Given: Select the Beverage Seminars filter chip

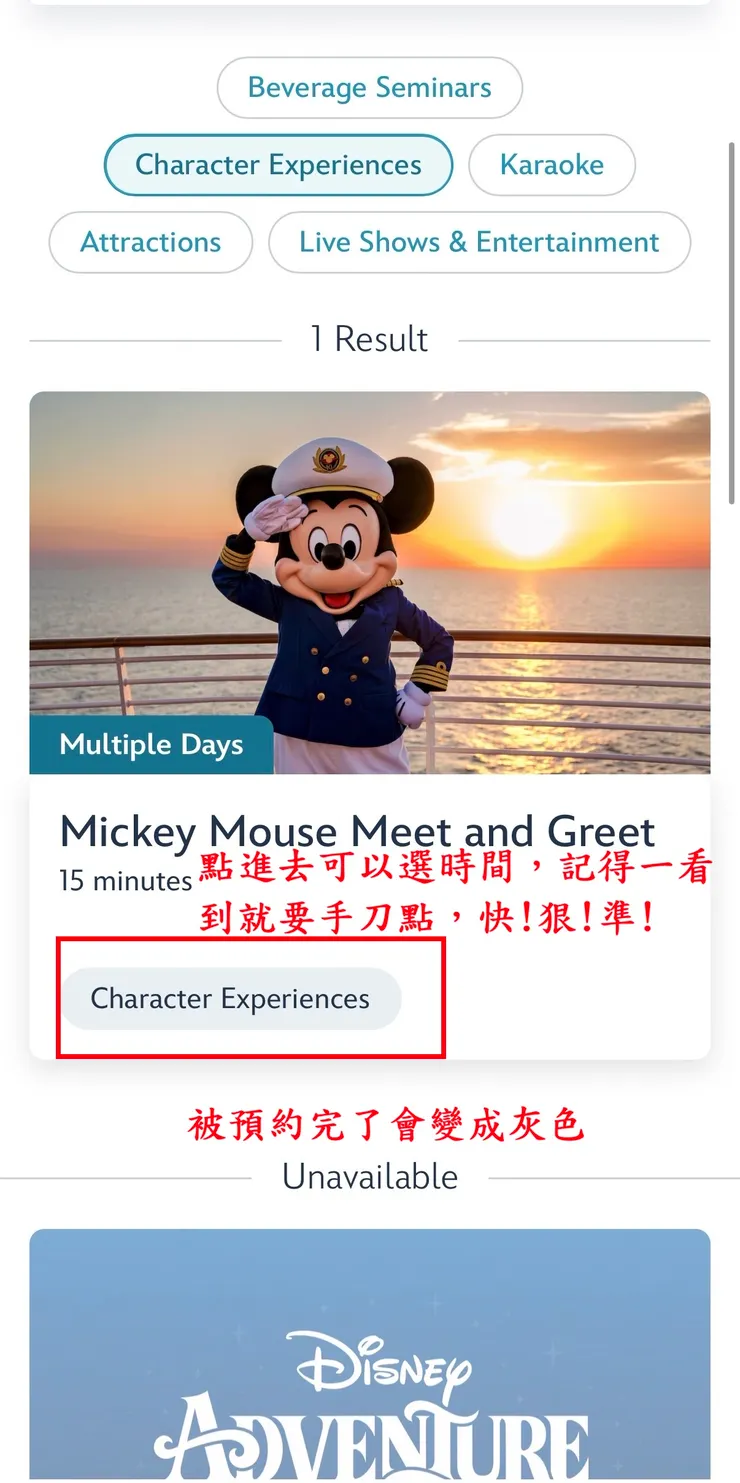Looking at the screenshot, I should [369, 88].
